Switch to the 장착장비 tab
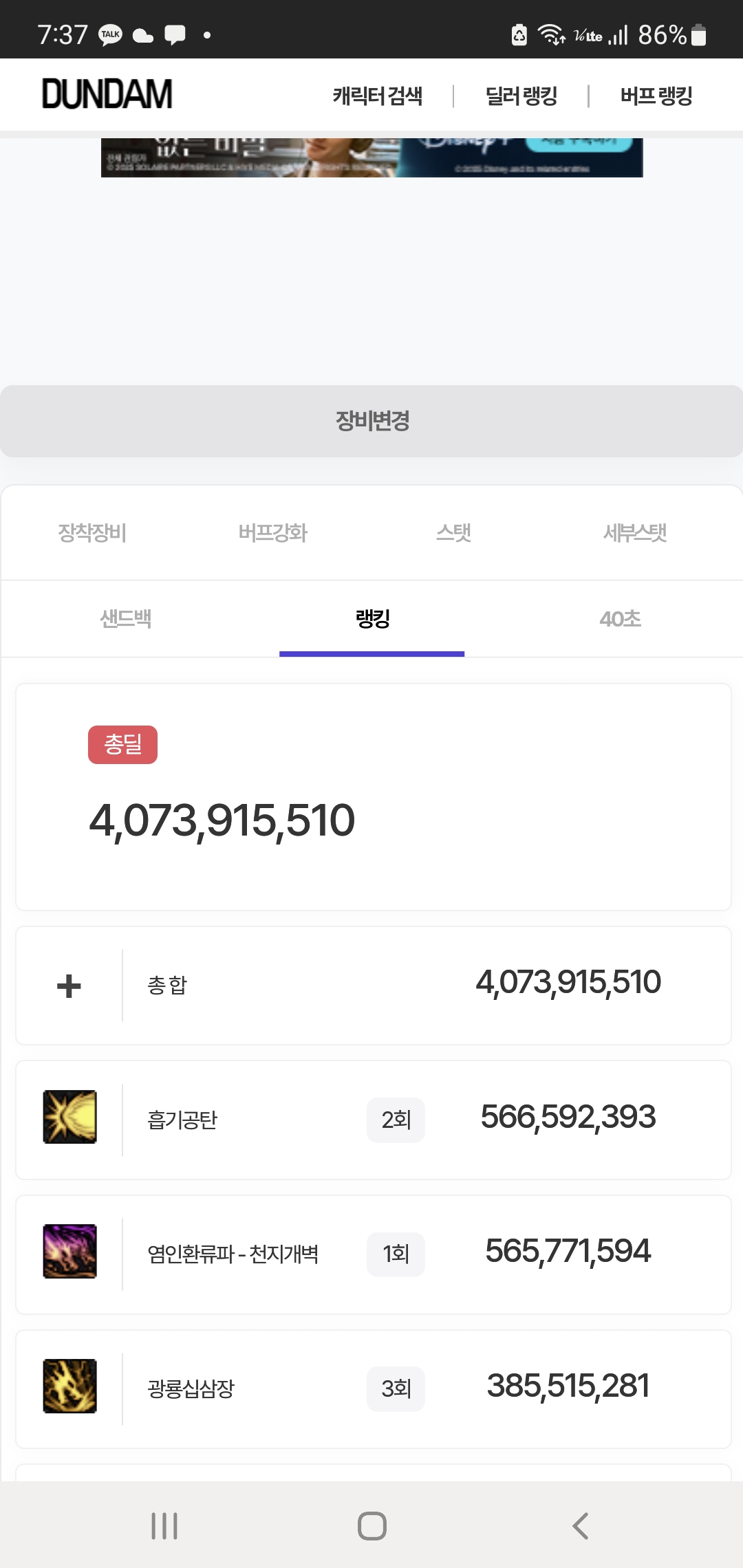 click(92, 532)
